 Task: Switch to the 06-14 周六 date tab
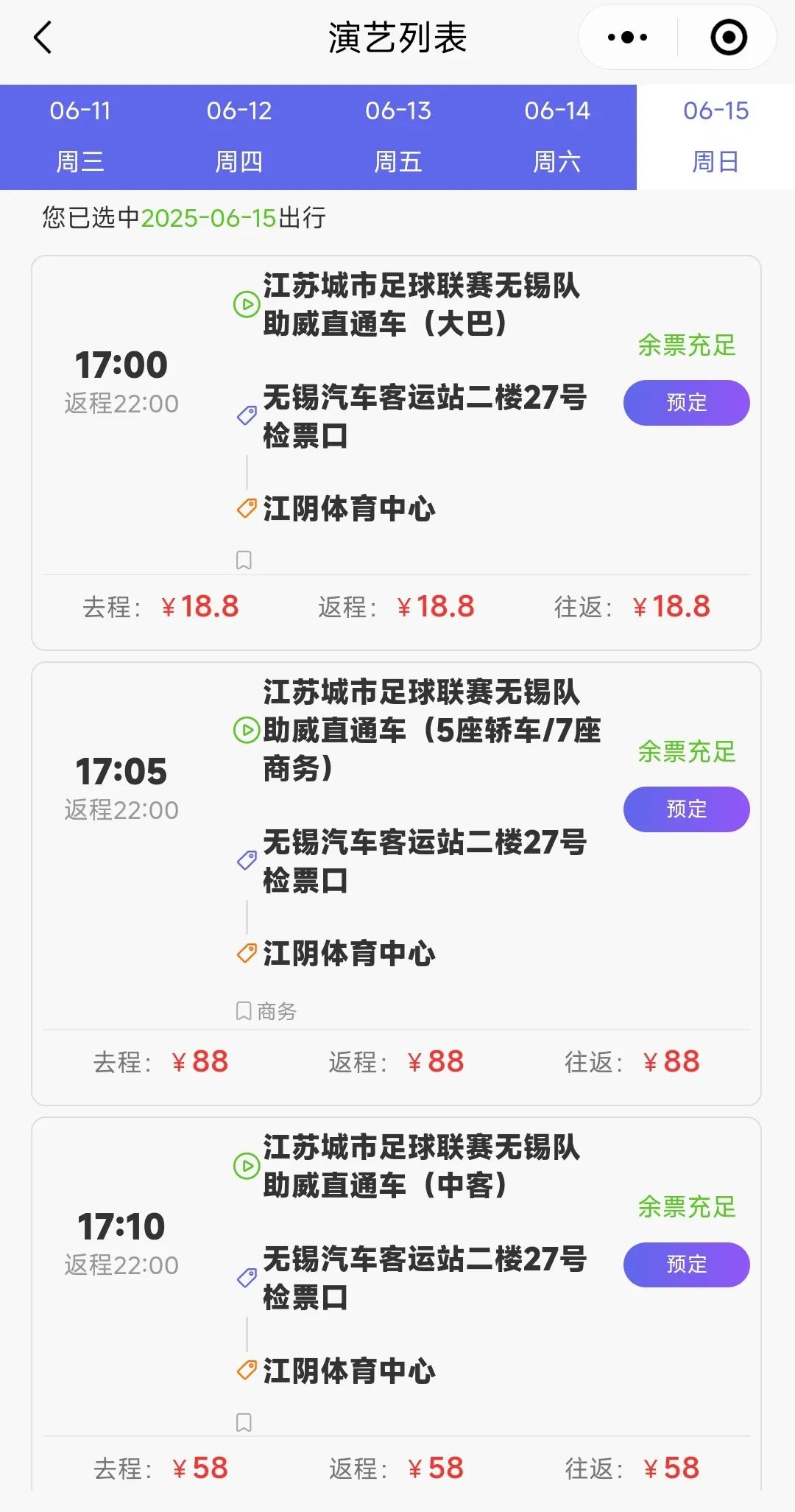[556, 137]
